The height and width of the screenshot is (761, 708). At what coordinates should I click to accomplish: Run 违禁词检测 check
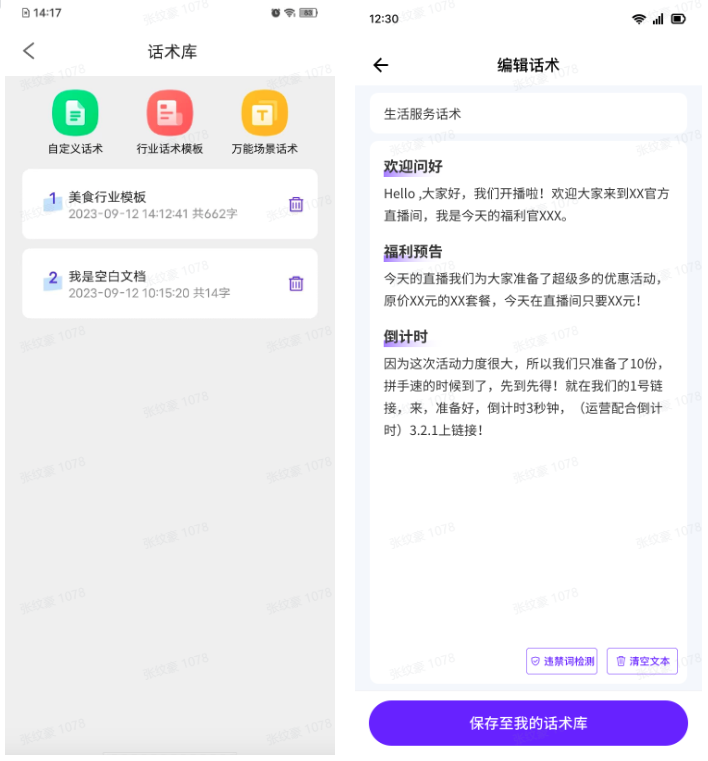click(562, 661)
